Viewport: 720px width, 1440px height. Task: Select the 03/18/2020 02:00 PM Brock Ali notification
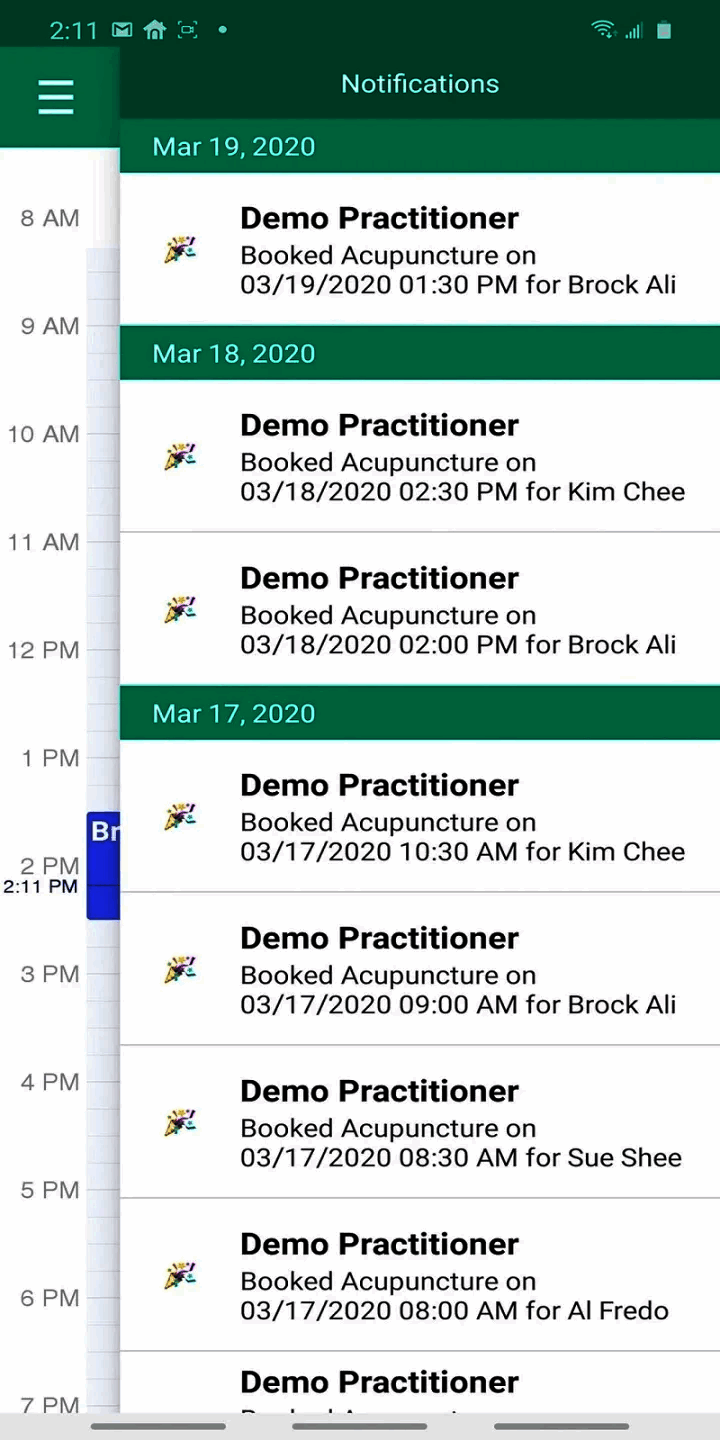click(x=420, y=610)
